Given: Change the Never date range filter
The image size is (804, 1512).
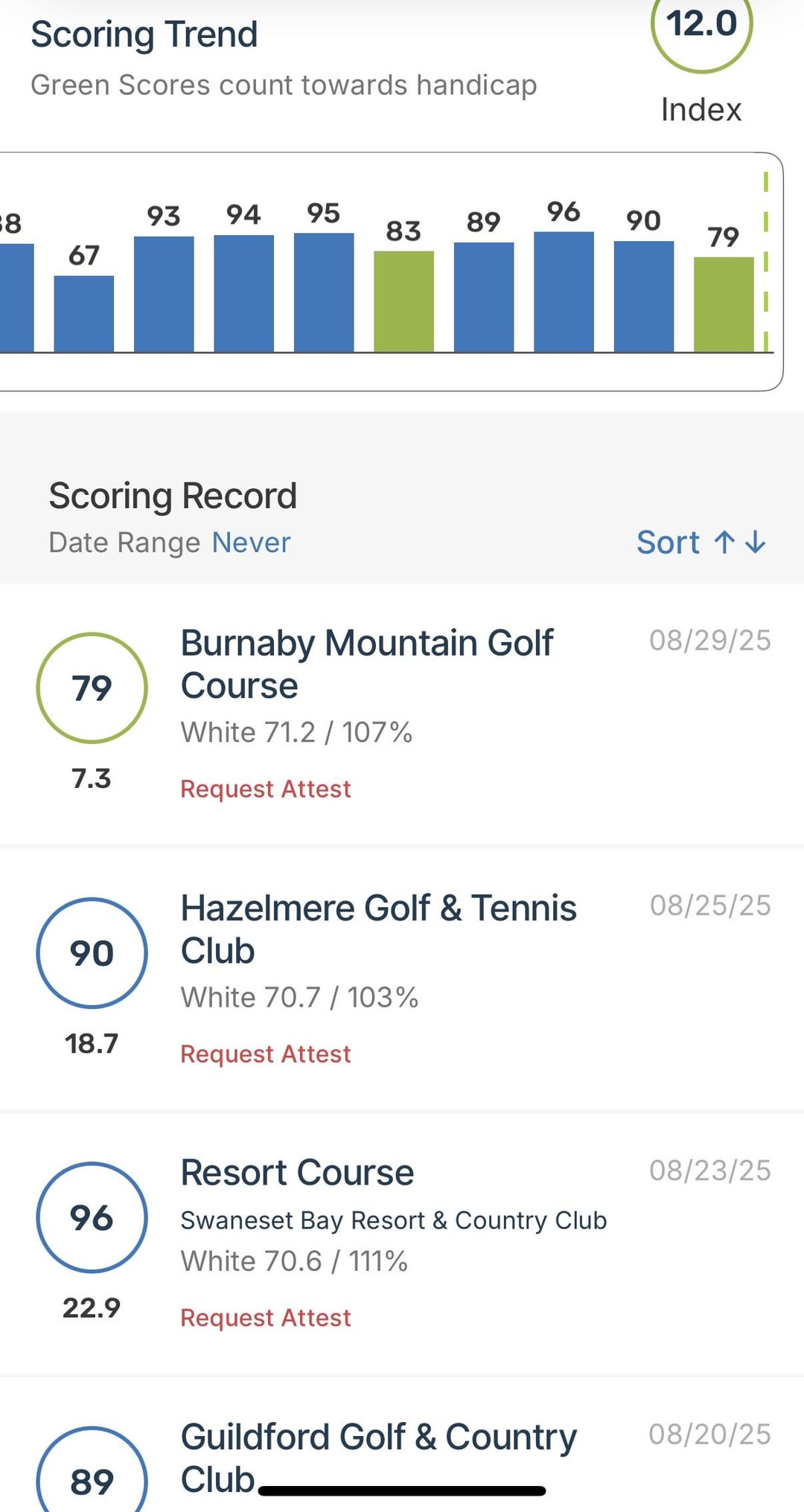Looking at the screenshot, I should tap(251, 542).
